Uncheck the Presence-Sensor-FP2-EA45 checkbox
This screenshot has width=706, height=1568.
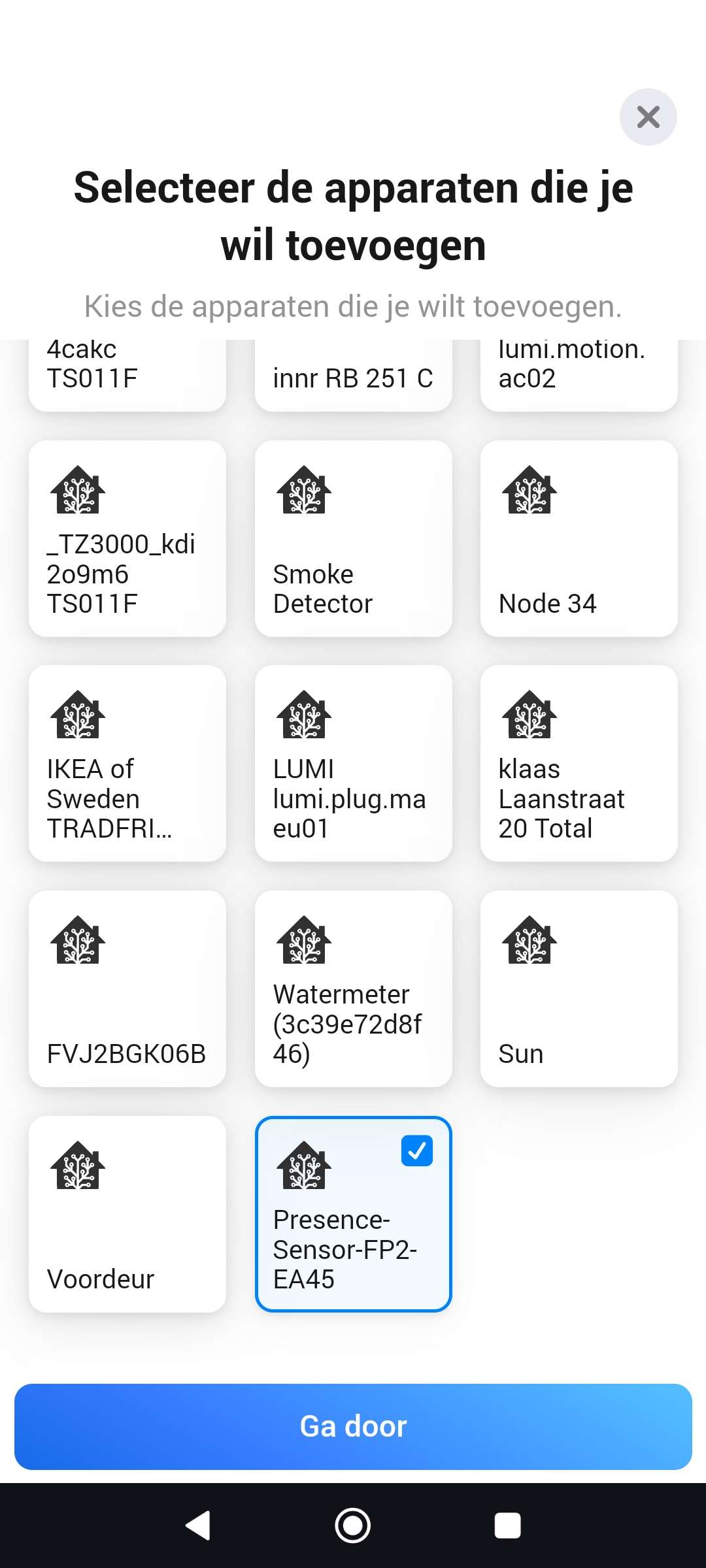[x=416, y=1151]
